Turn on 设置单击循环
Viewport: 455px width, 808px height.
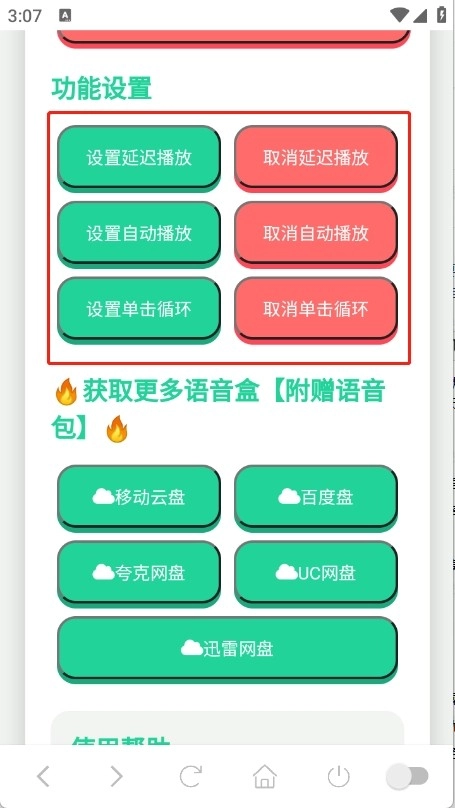click(139, 309)
